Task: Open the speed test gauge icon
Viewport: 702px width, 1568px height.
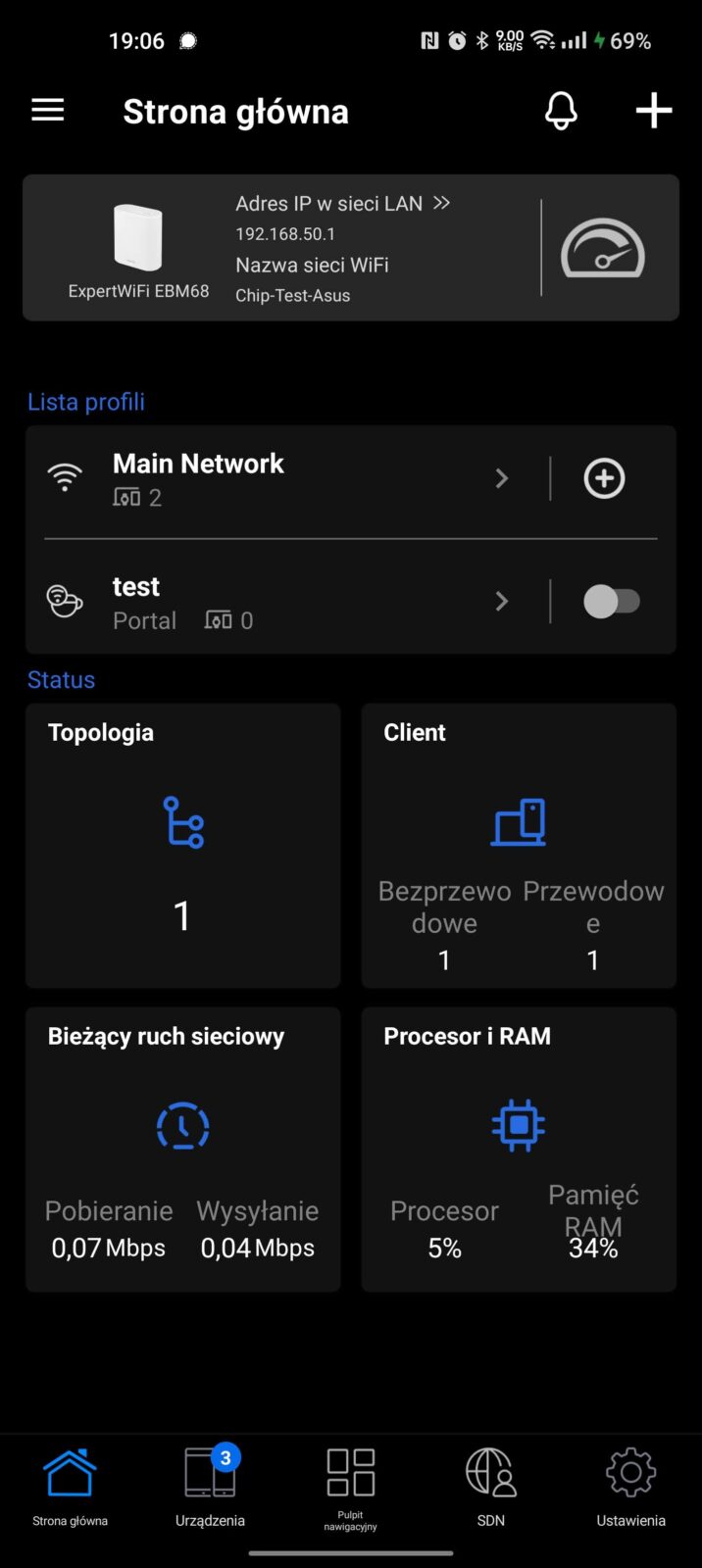Action: pyautogui.click(x=602, y=249)
